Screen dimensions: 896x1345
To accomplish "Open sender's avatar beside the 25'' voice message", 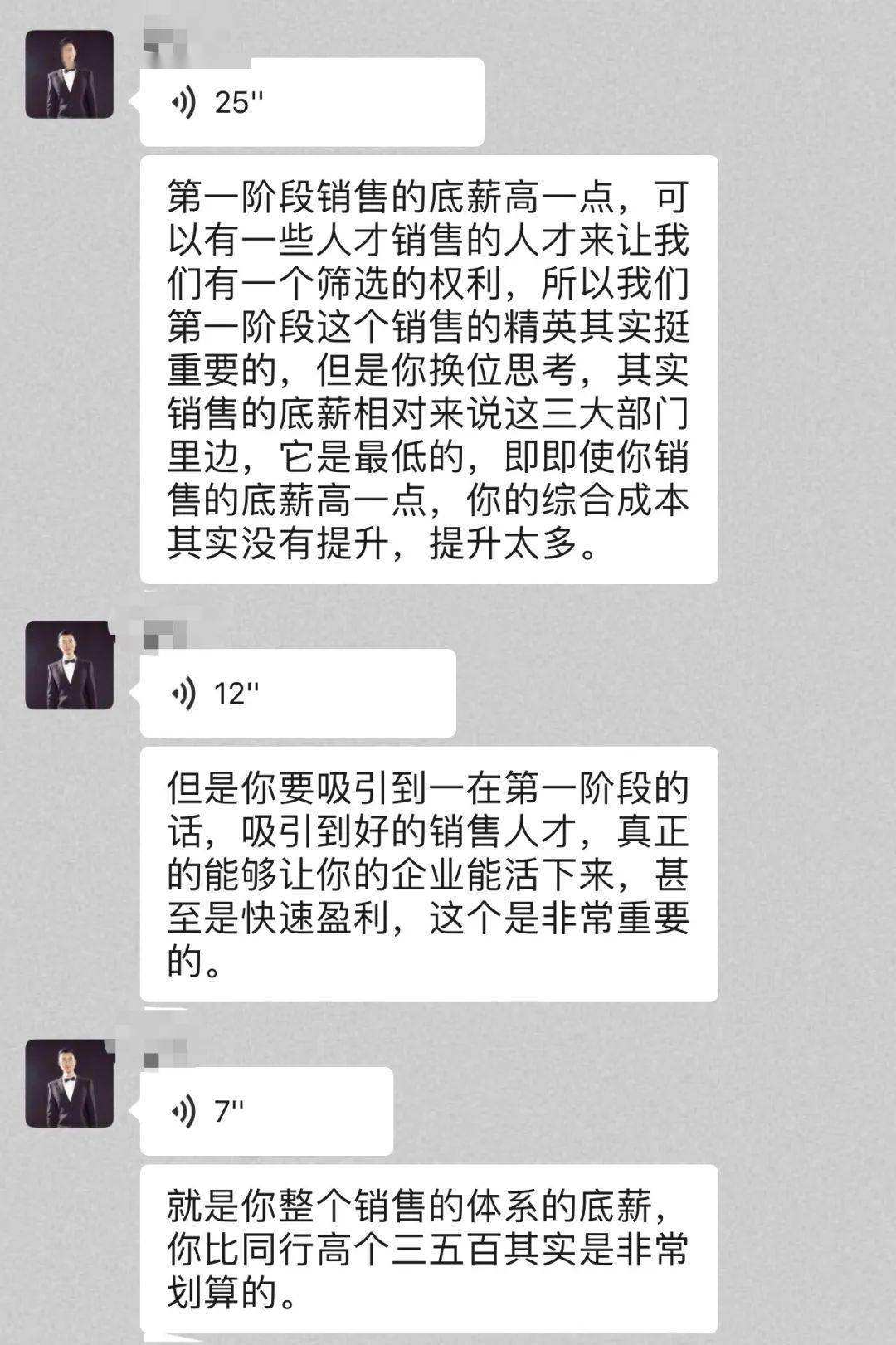I will tap(69, 74).
